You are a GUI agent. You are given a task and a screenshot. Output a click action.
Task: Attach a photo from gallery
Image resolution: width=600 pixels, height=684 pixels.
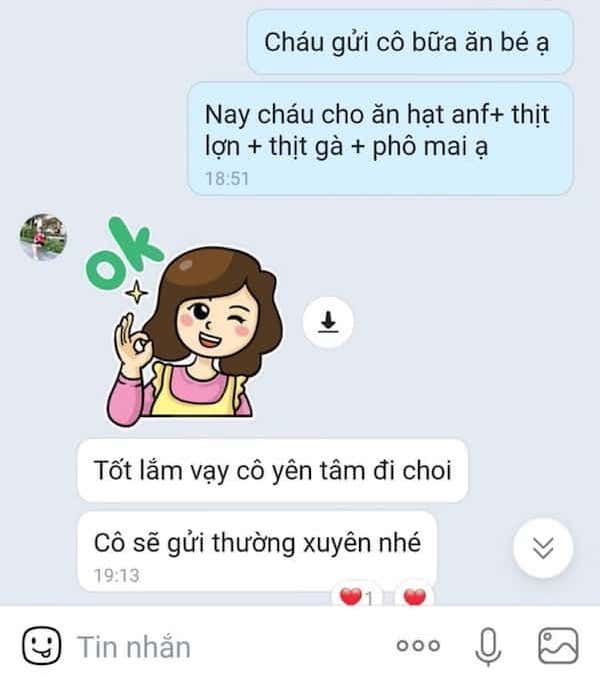coord(558,647)
